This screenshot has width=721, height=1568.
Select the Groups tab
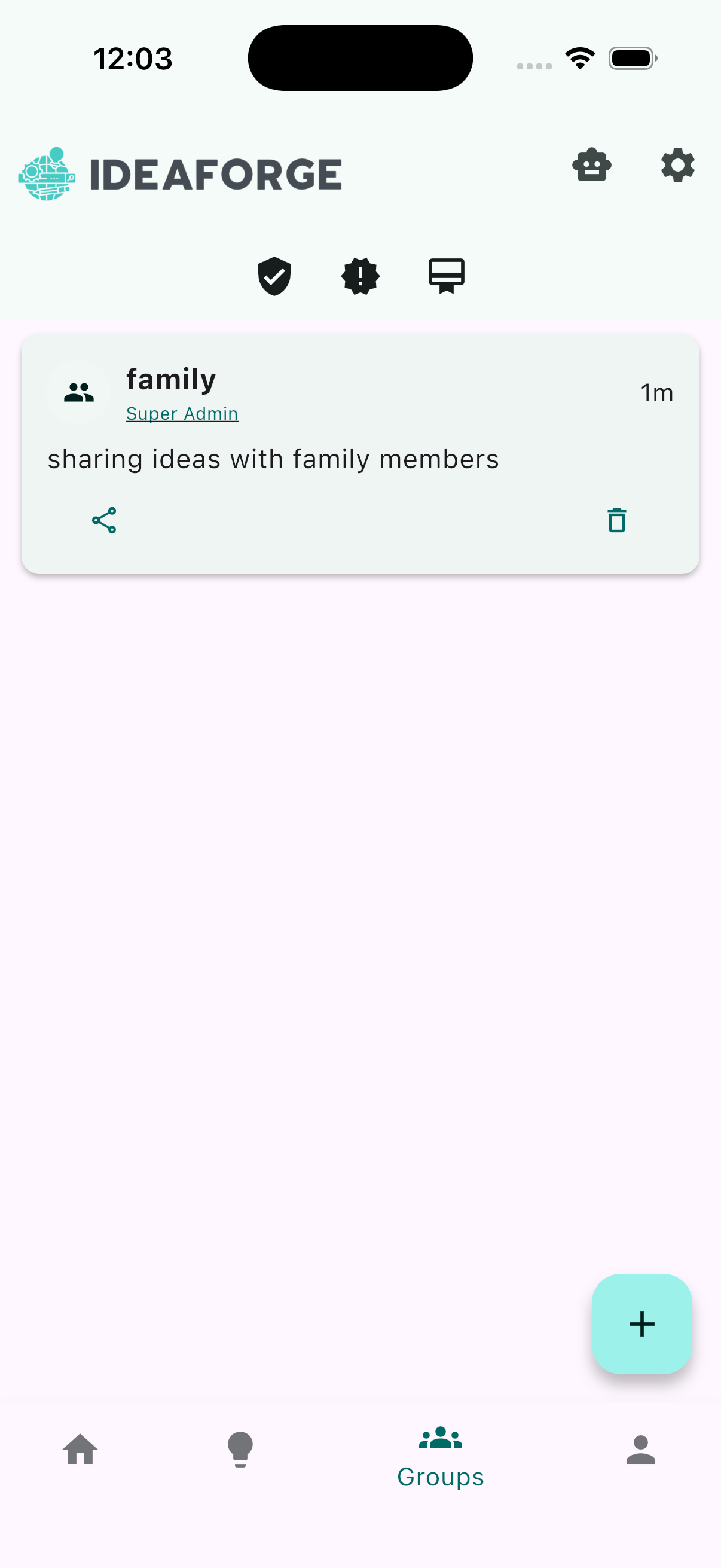point(440,1461)
